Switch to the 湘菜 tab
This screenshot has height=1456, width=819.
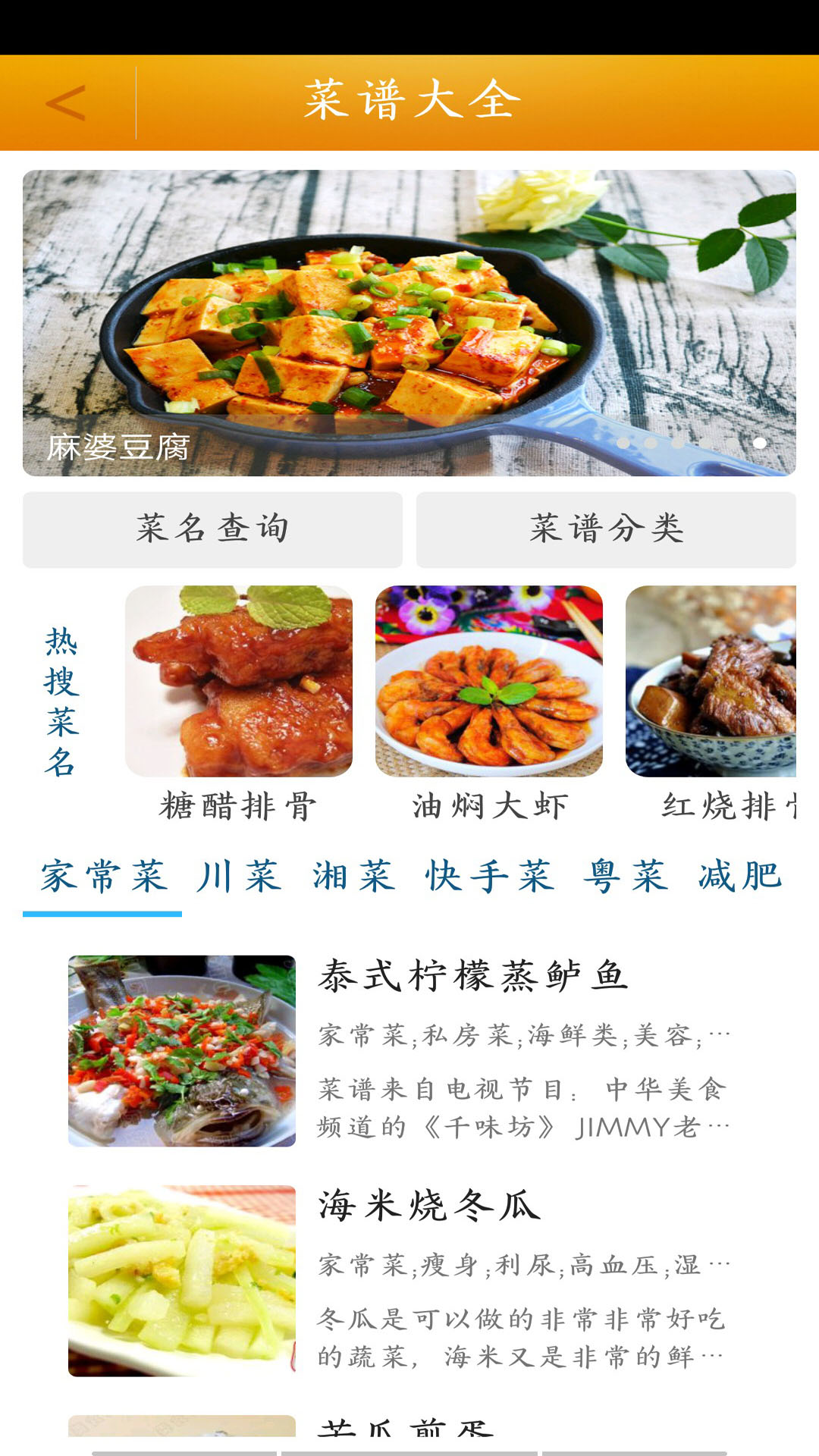(x=354, y=877)
